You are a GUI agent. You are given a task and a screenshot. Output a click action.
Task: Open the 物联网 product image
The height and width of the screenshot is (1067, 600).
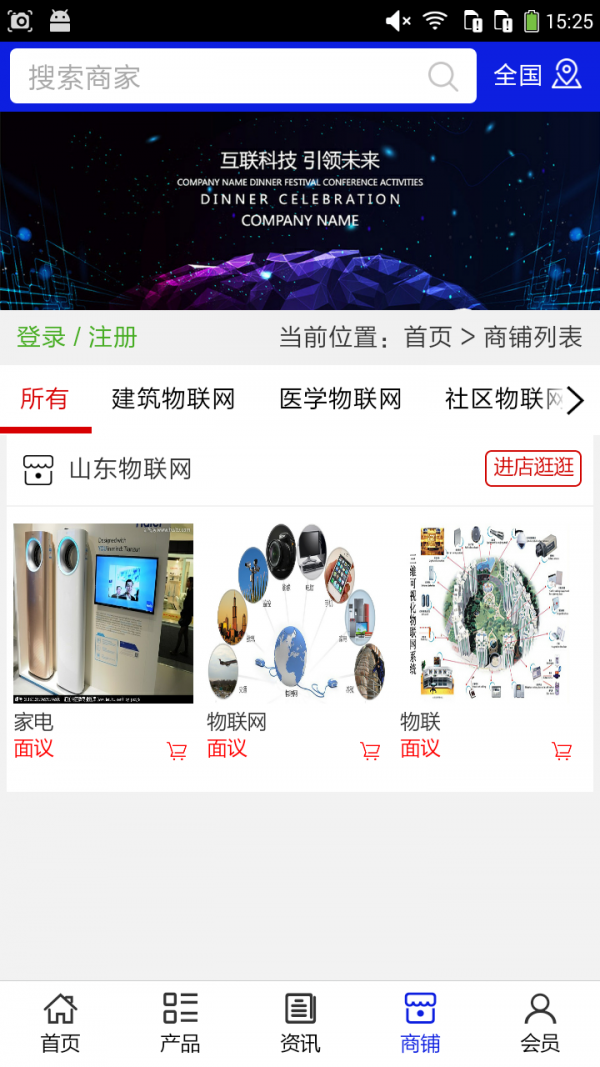296,613
